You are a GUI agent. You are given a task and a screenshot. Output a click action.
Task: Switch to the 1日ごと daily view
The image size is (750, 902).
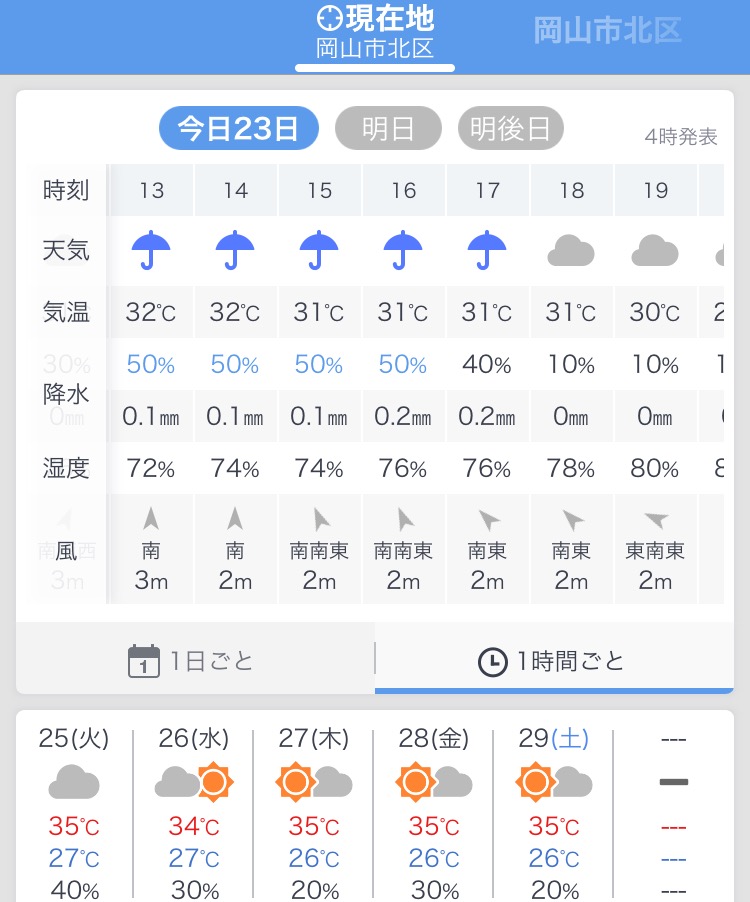[x=195, y=661]
